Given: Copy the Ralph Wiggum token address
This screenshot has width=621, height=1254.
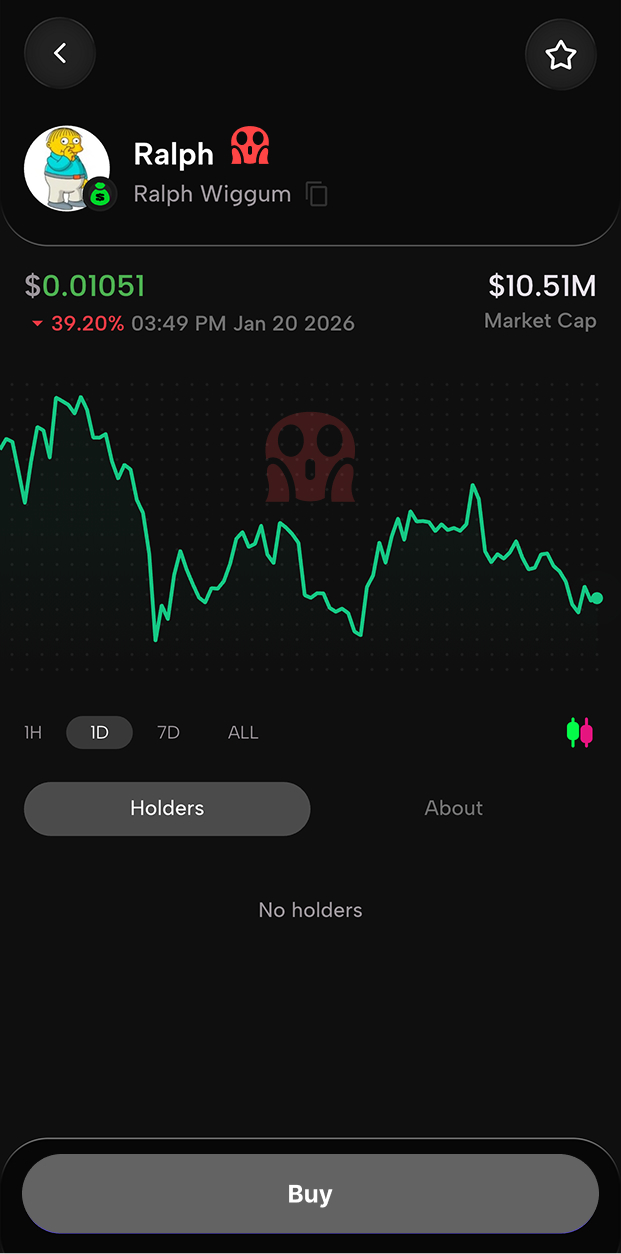Looking at the screenshot, I should [x=317, y=194].
